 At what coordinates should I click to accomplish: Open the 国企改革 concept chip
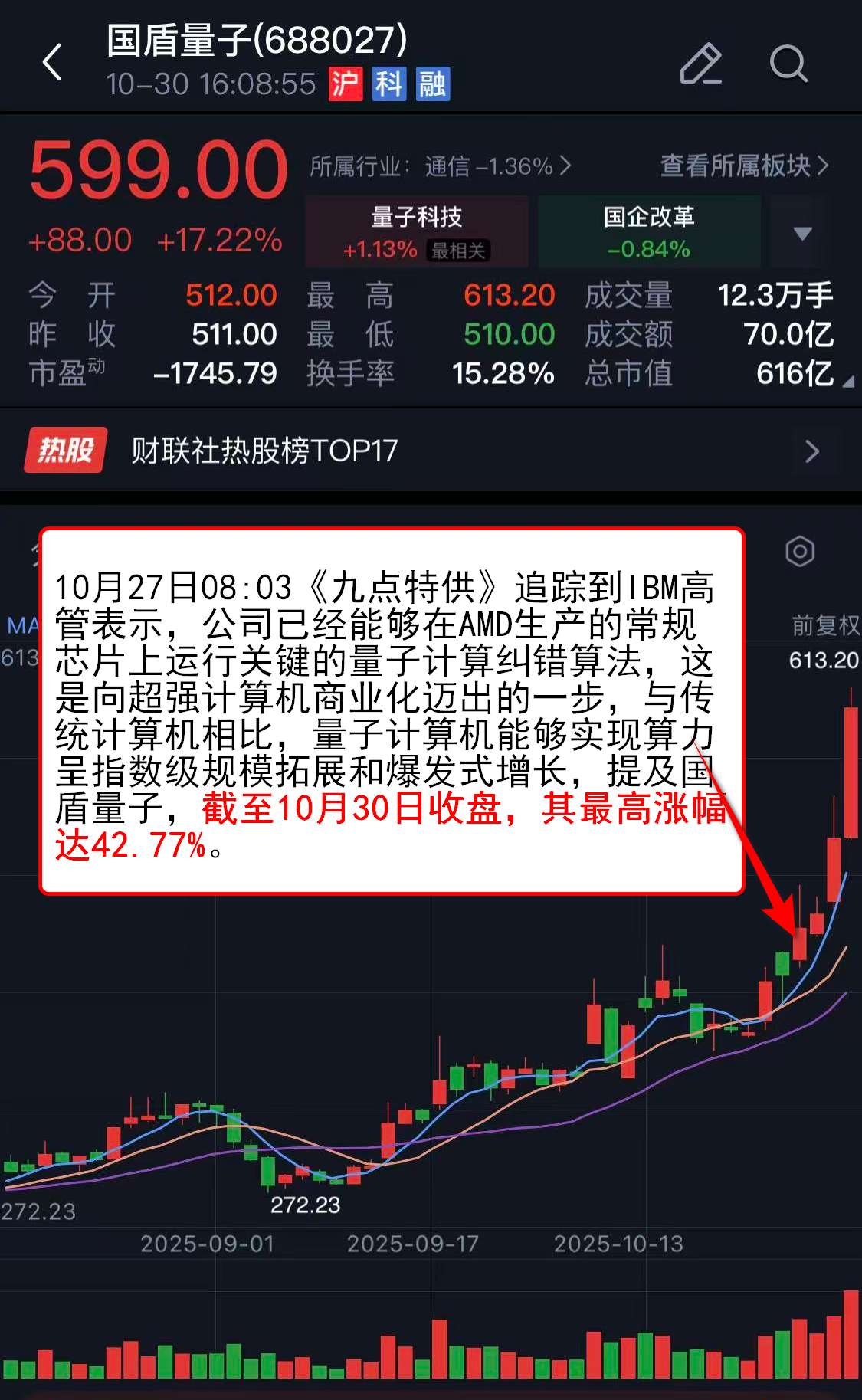pos(648,231)
